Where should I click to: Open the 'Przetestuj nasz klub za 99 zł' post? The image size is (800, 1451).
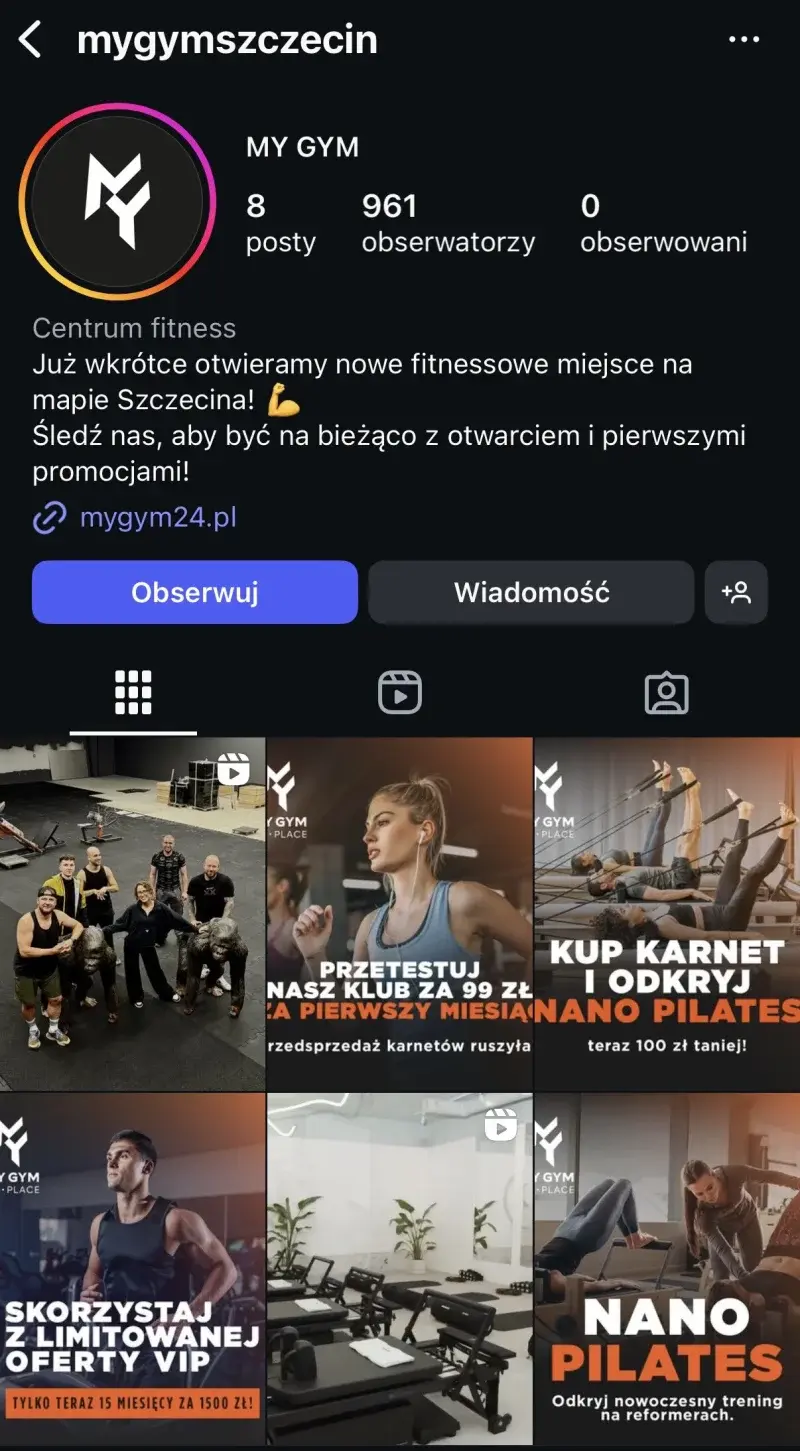(400, 910)
